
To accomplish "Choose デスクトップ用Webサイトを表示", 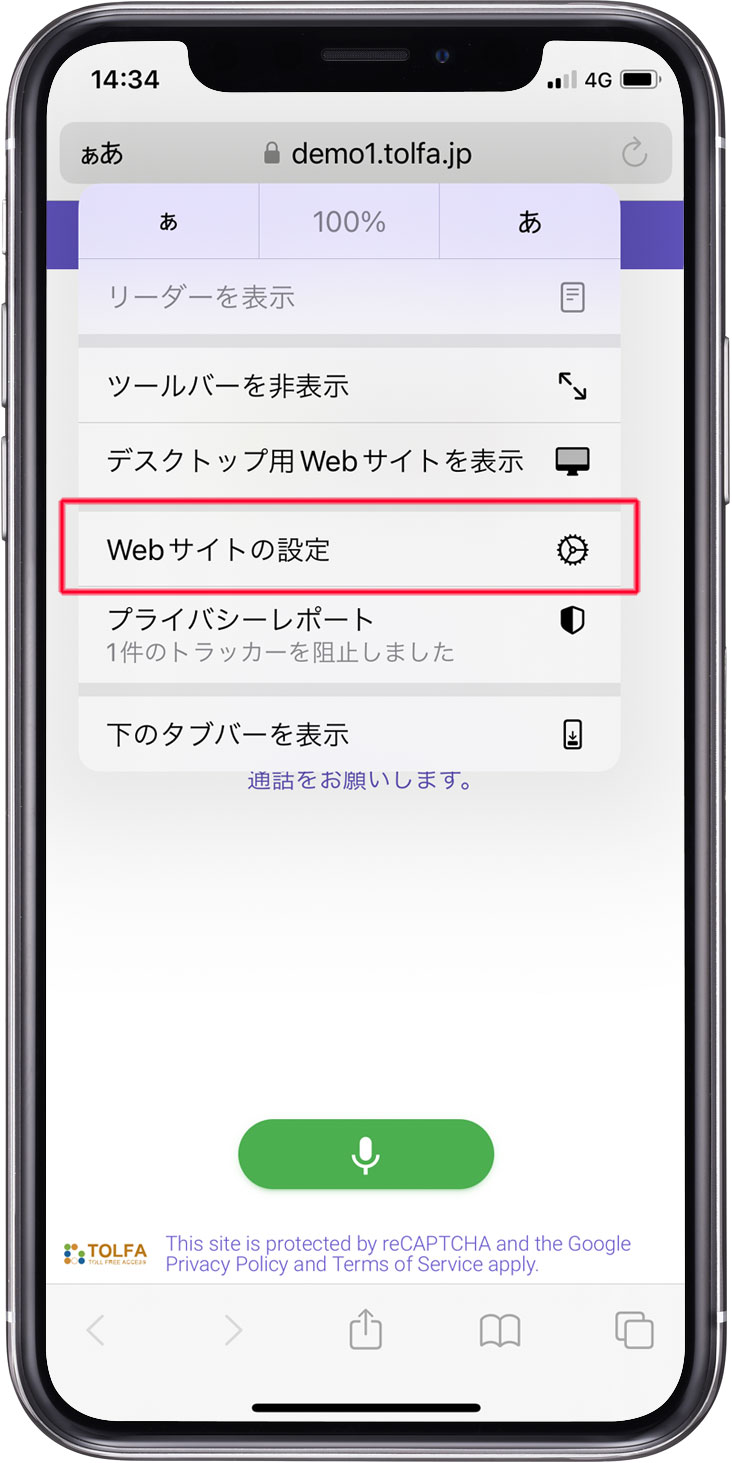I will pos(348,461).
